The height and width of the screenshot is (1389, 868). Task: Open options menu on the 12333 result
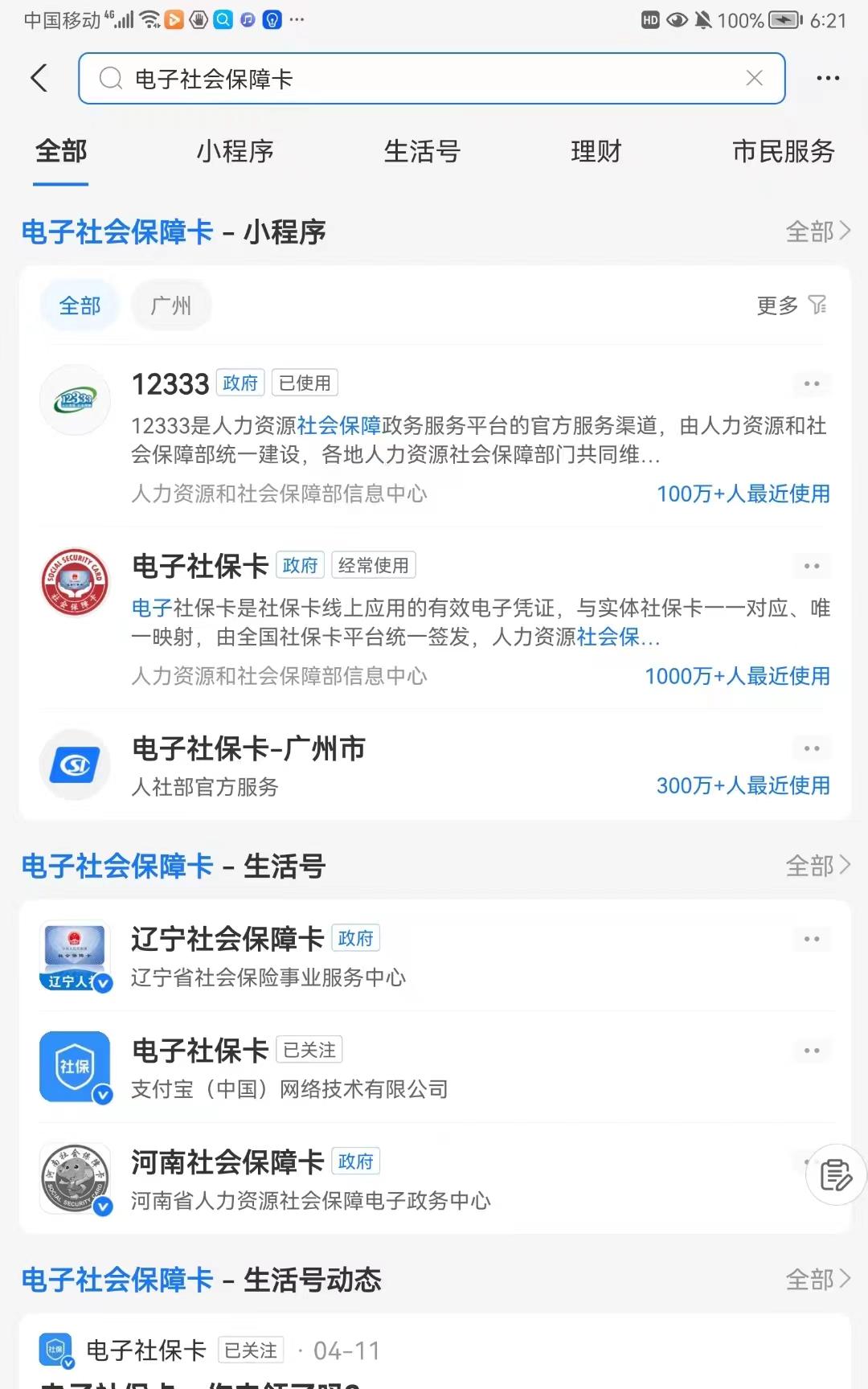[812, 383]
